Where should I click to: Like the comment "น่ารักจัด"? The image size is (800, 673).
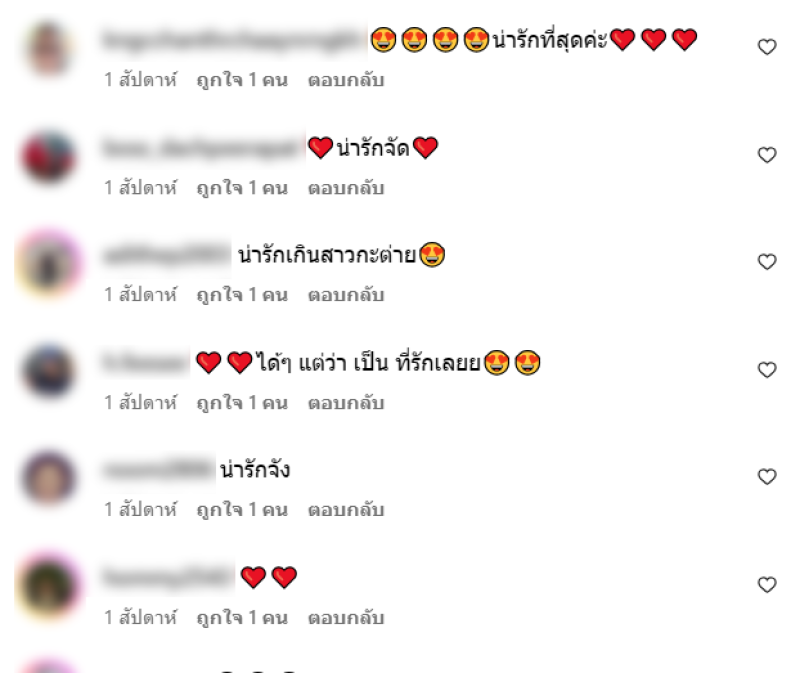767,155
